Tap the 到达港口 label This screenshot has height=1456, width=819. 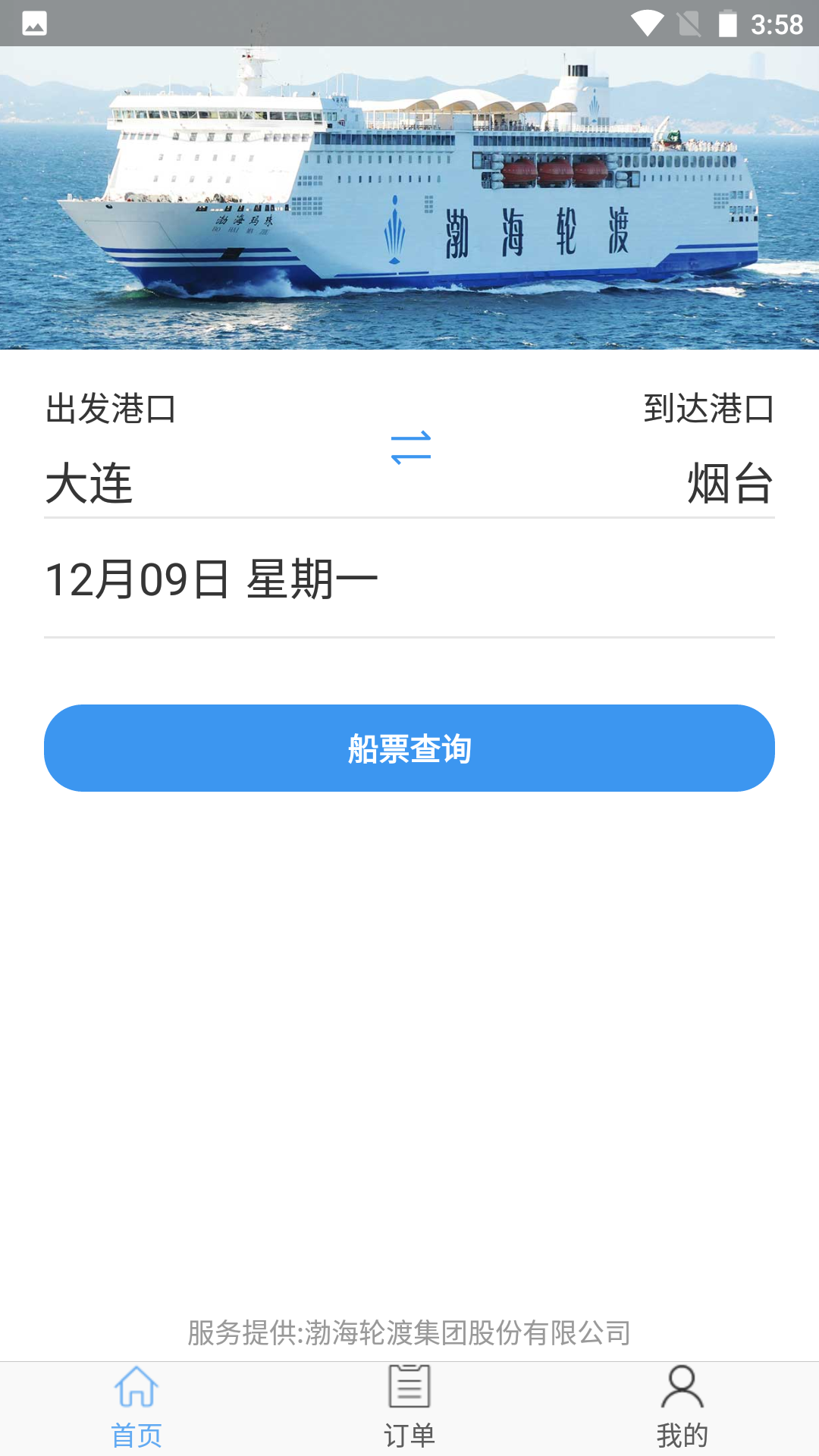tap(708, 408)
